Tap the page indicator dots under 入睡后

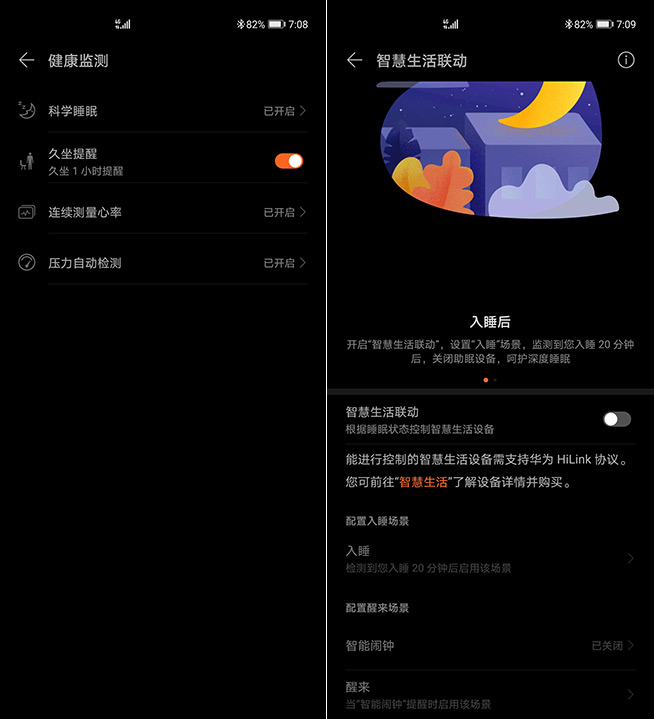pos(490,380)
